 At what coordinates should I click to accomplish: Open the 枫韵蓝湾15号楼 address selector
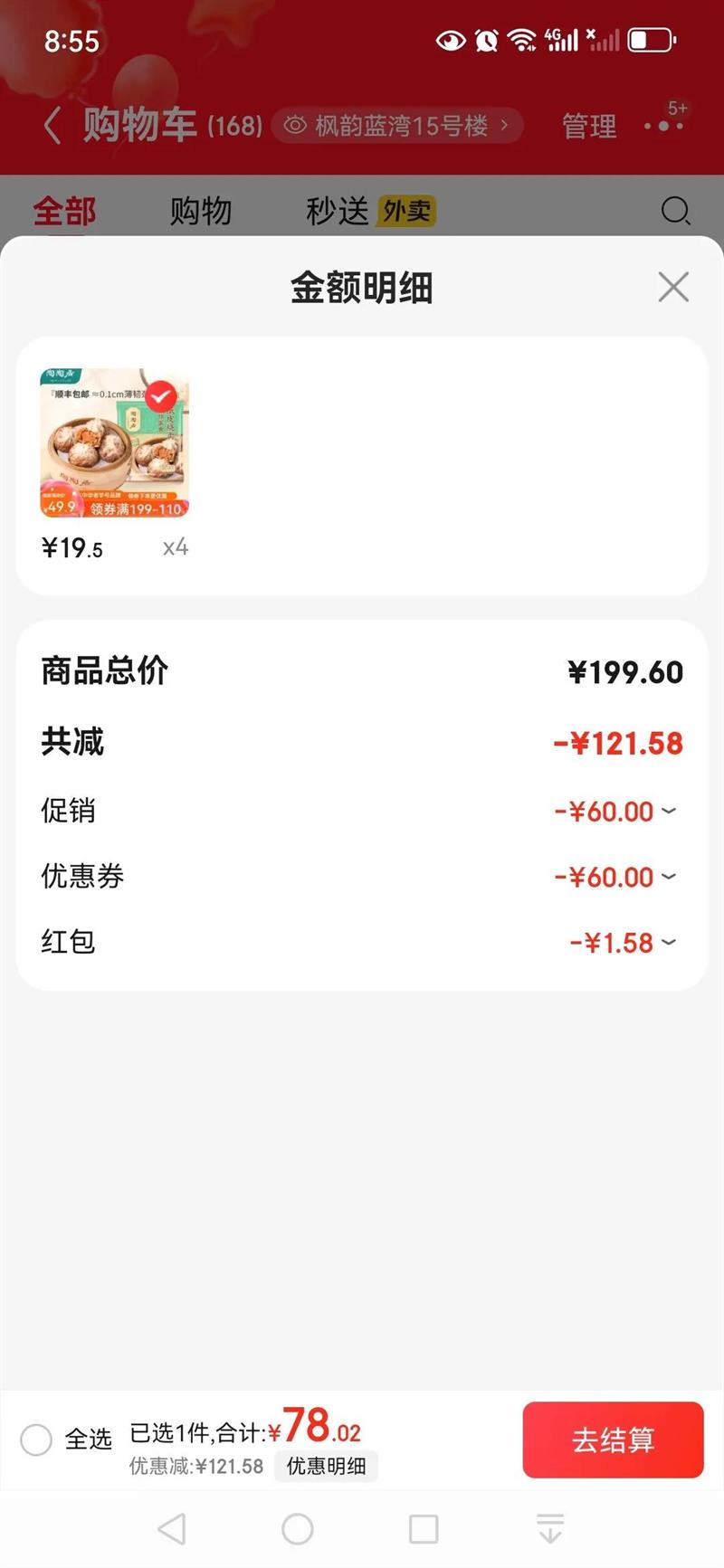(x=398, y=125)
